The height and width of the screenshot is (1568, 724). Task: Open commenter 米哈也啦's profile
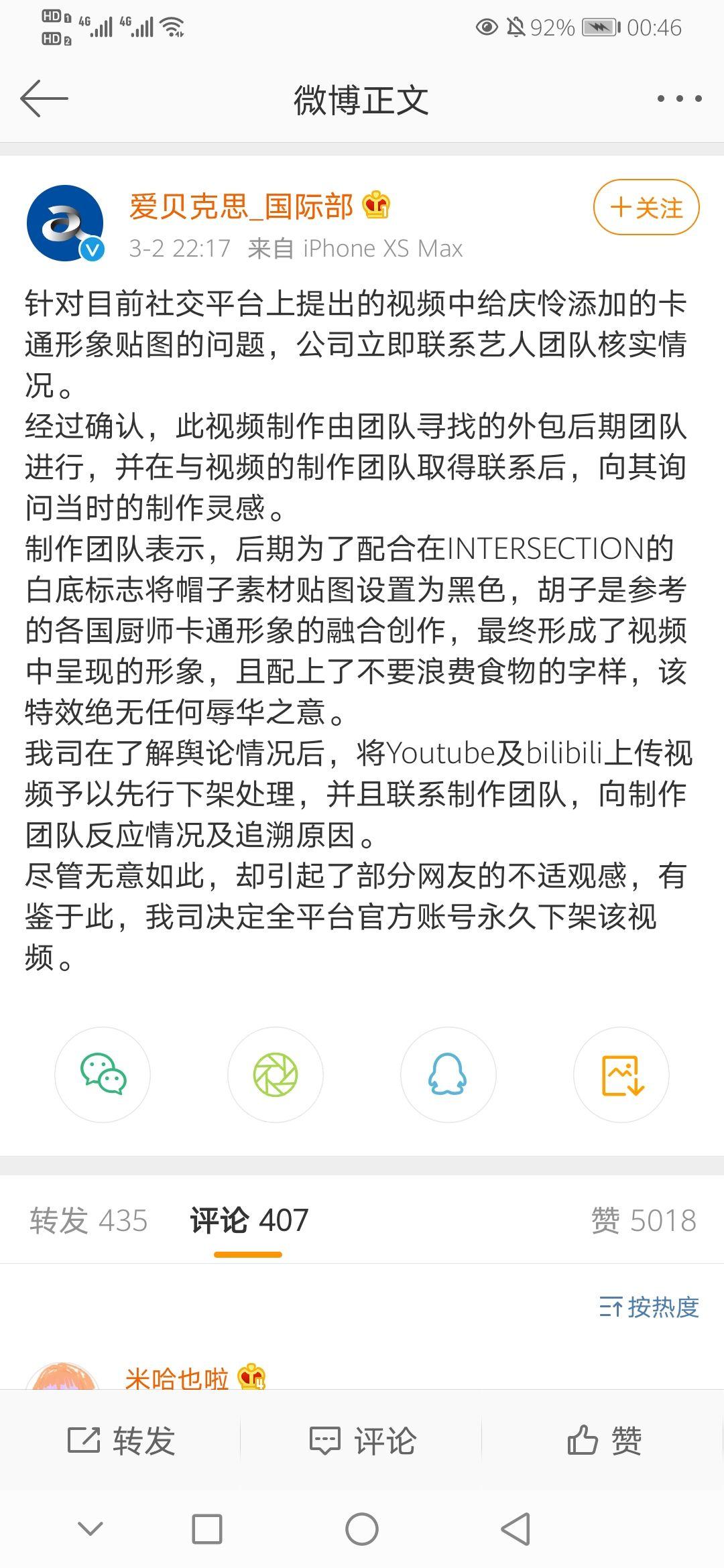coord(177,1378)
